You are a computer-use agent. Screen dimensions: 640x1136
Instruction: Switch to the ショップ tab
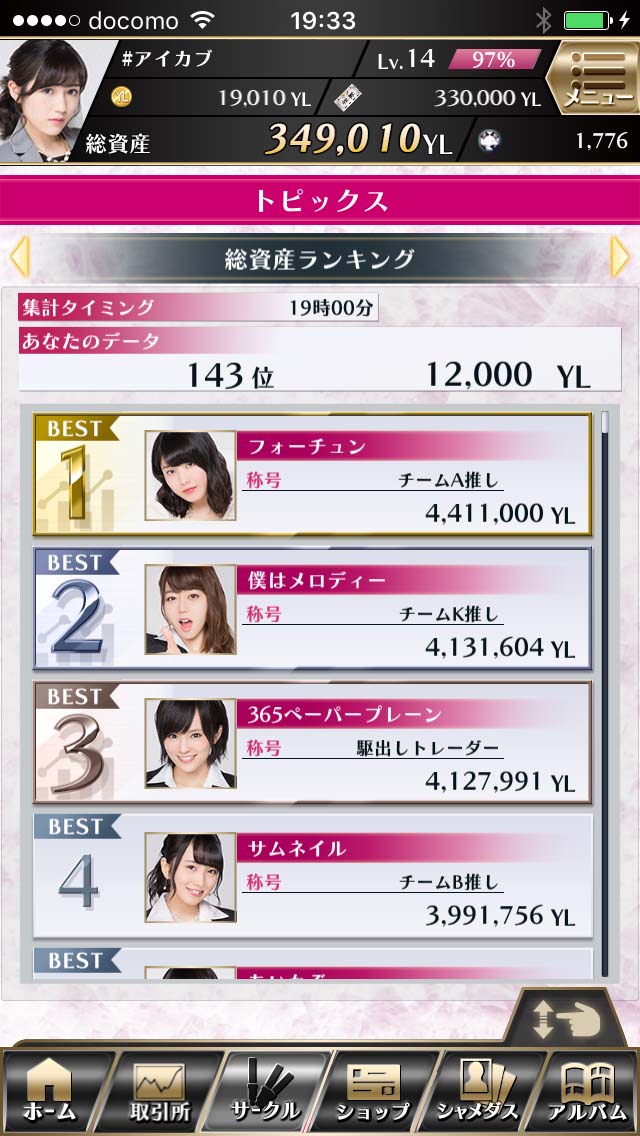[x=373, y=1091]
